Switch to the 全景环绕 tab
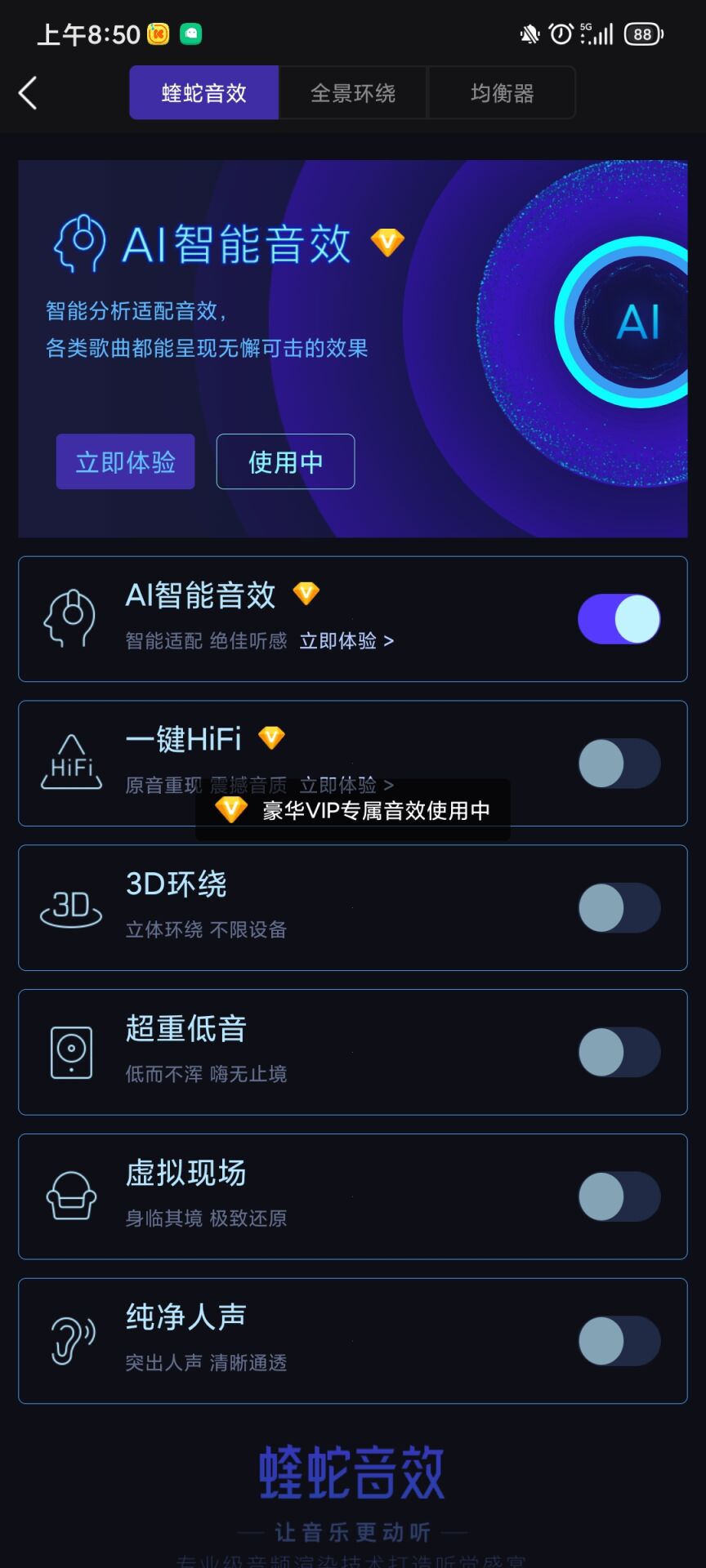 point(353,93)
